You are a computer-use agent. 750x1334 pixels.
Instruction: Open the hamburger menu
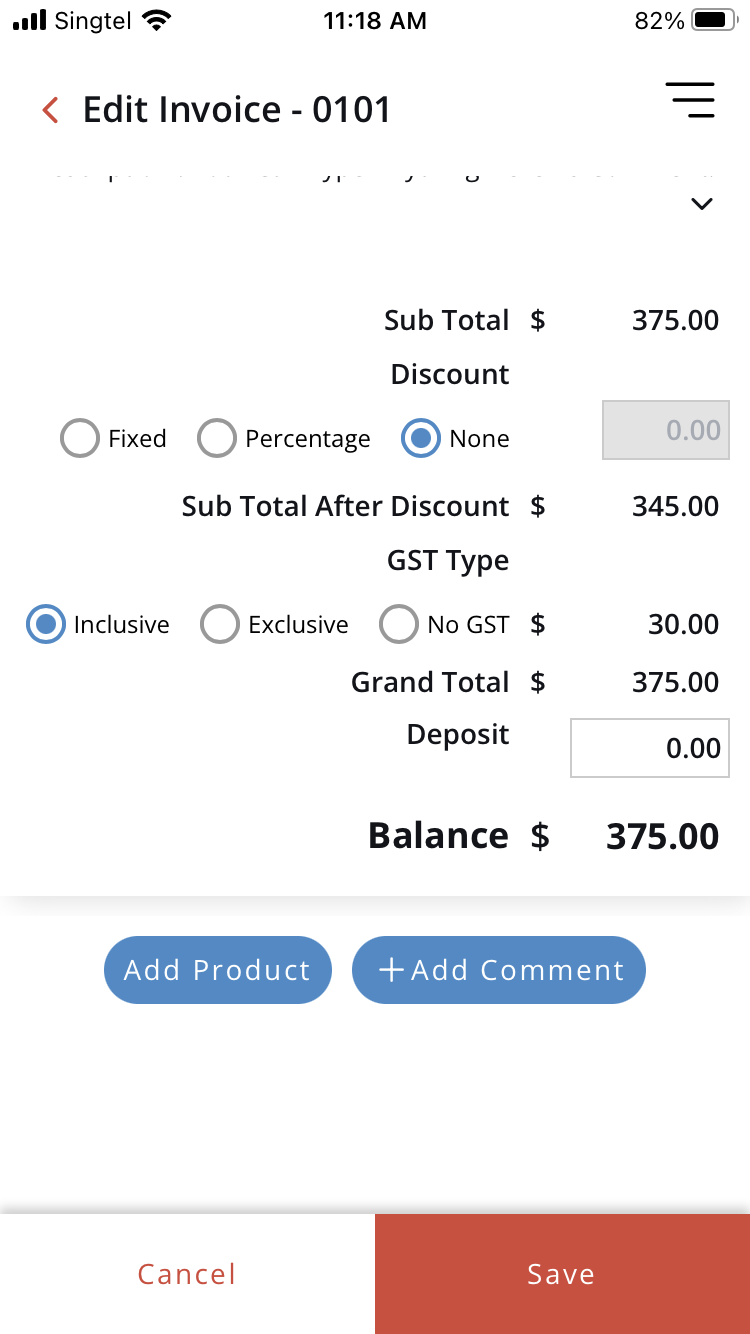click(690, 100)
